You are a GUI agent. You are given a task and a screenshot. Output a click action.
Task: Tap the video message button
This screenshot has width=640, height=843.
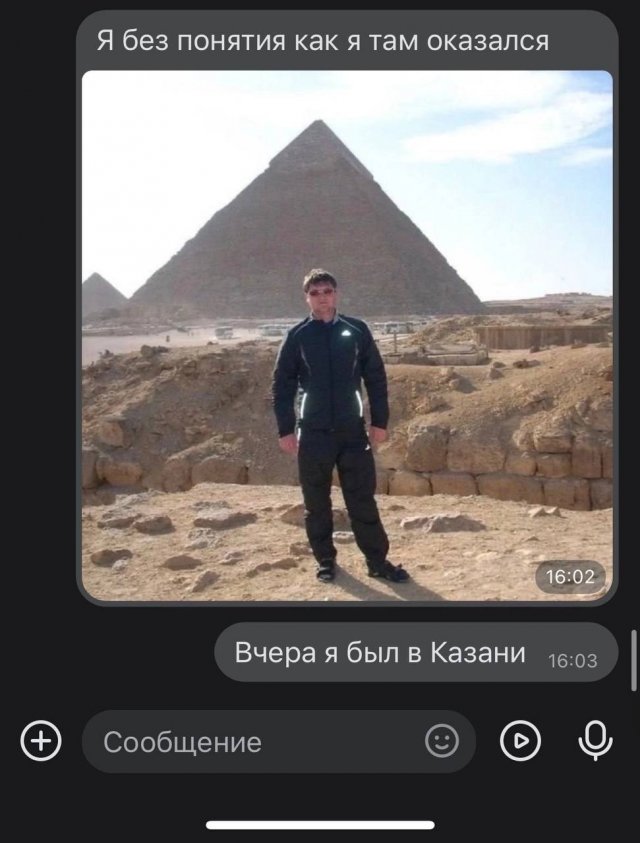pyautogui.click(x=520, y=741)
